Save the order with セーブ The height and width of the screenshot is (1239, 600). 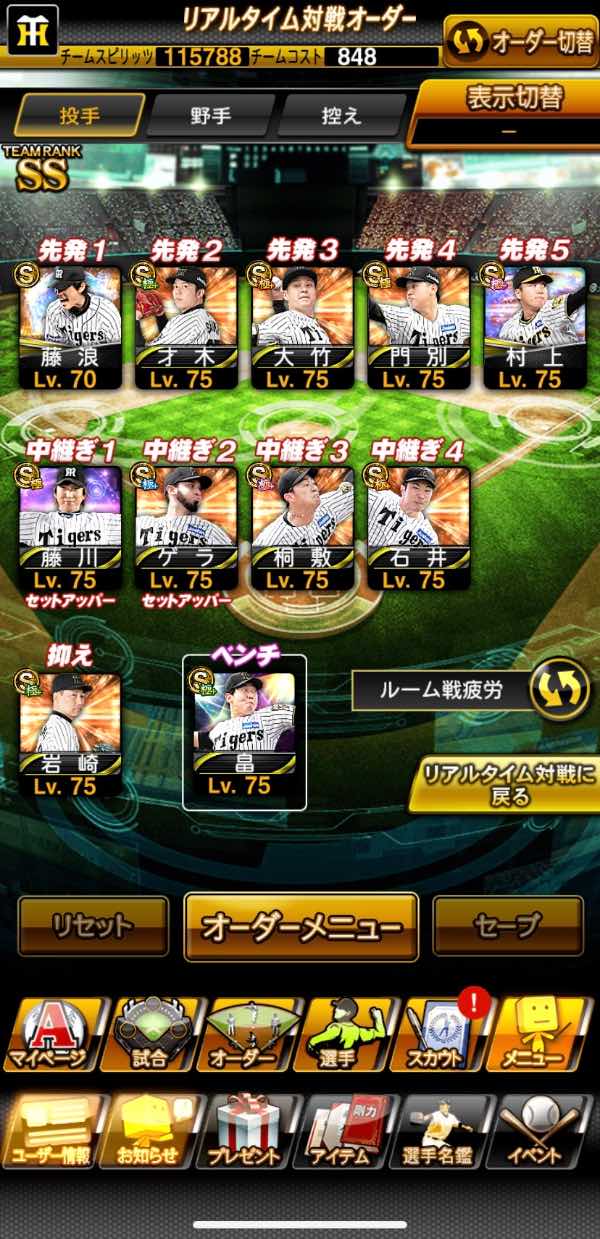coord(508,926)
